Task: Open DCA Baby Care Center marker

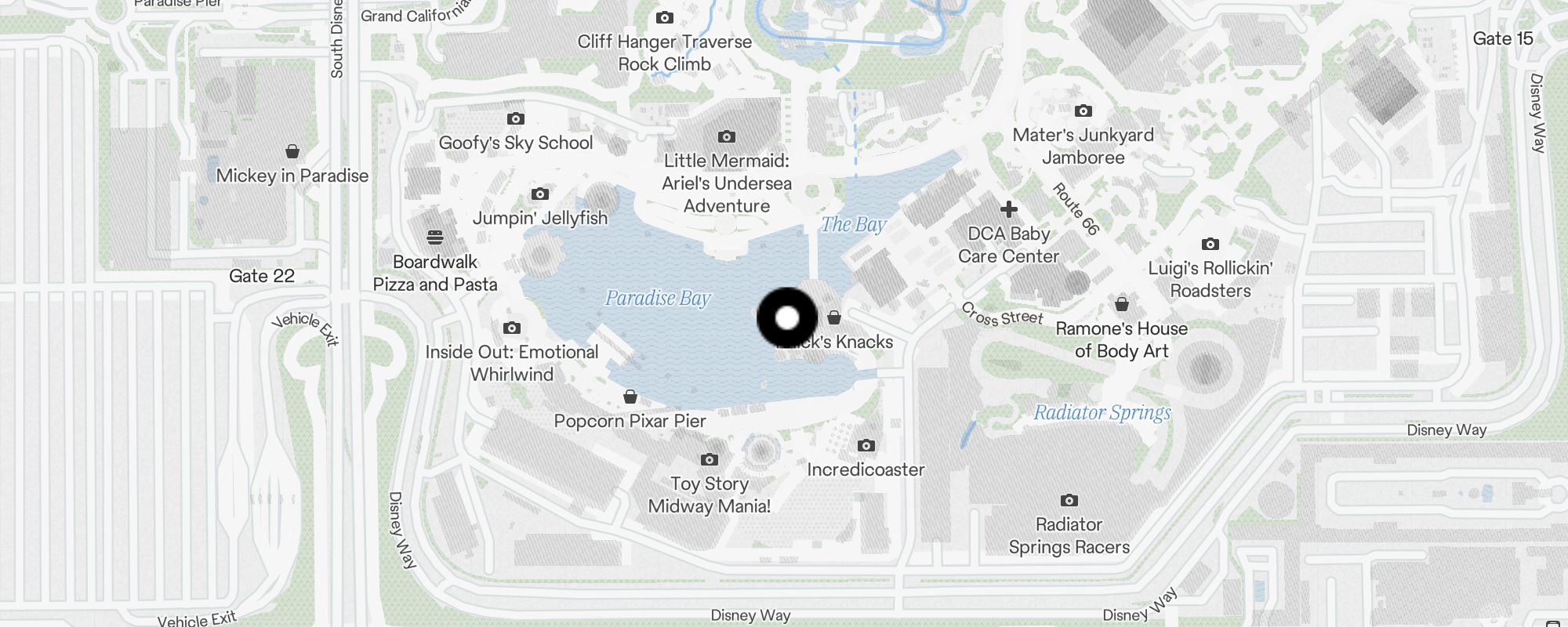Action: click(1008, 210)
